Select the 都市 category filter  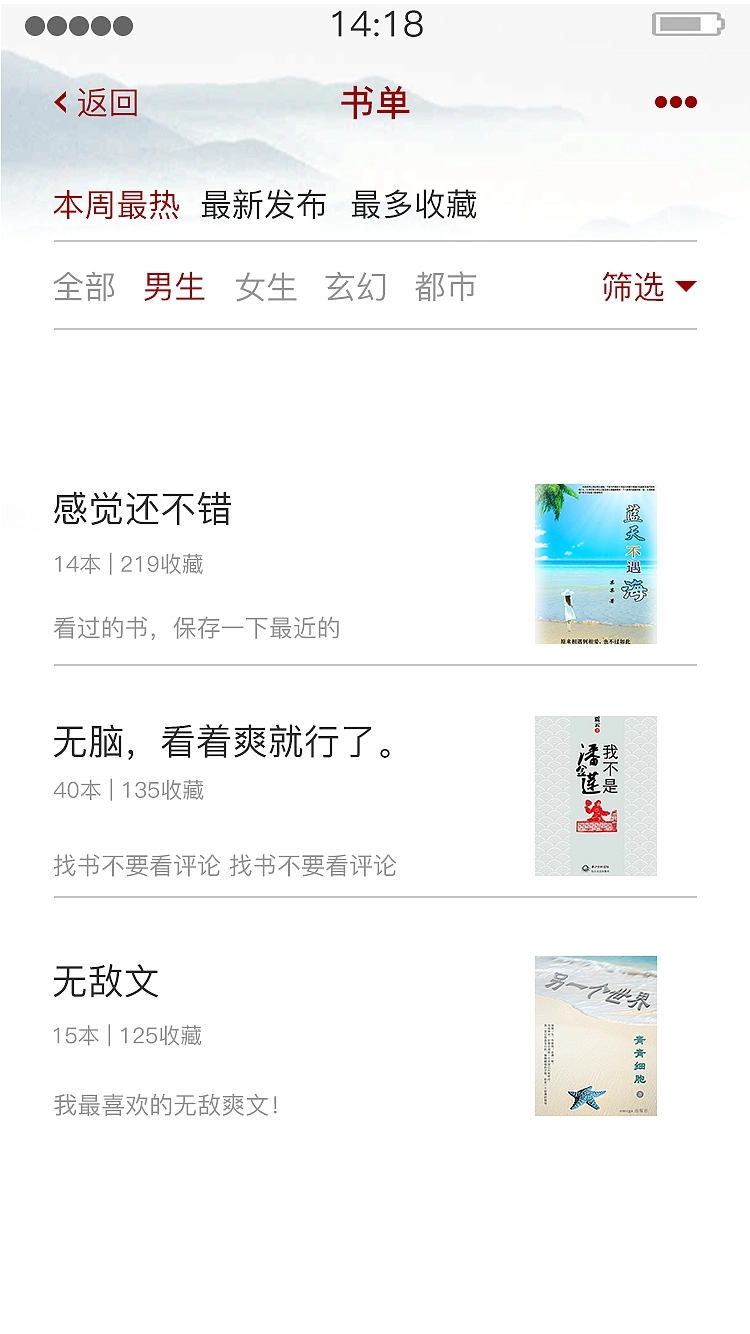448,286
